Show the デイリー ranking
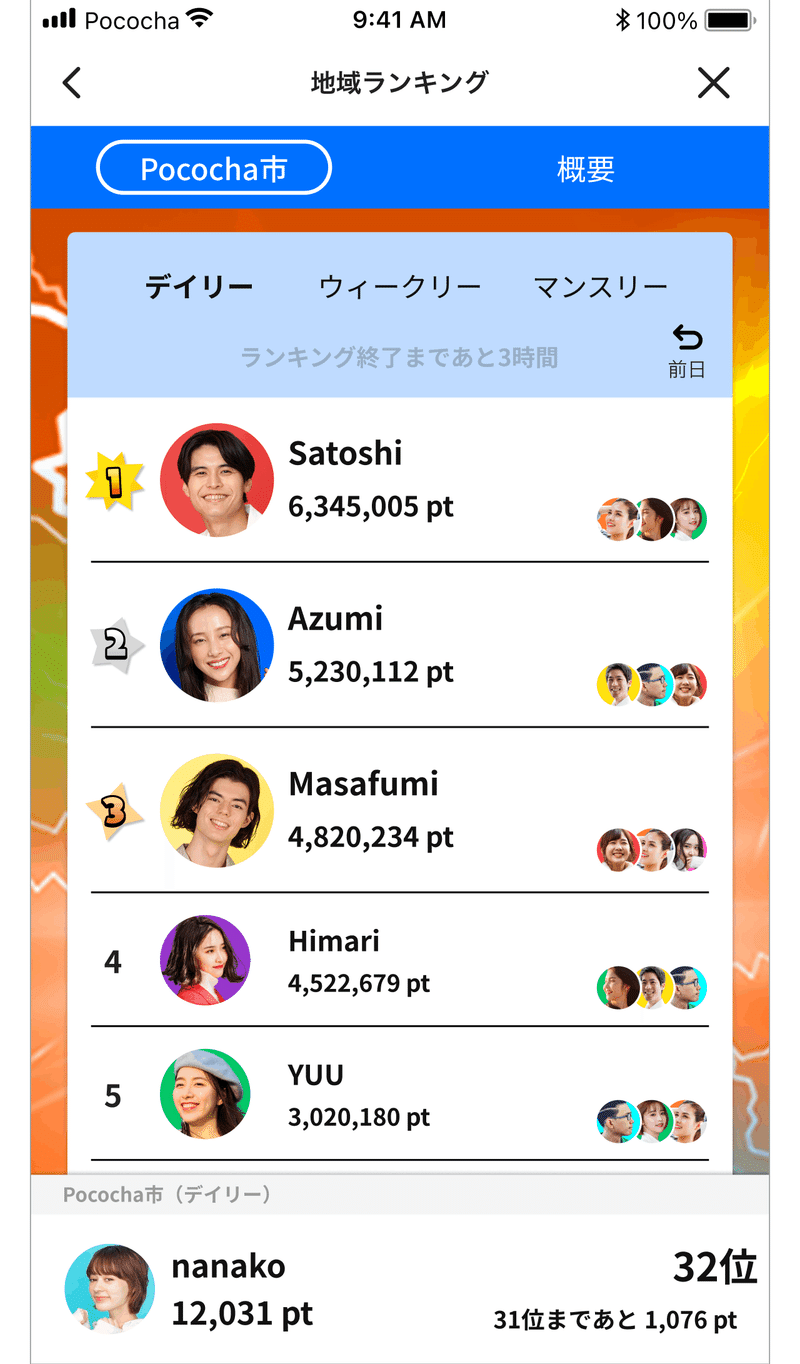Screen dimensions: 800x1364 [x=199, y=288]
